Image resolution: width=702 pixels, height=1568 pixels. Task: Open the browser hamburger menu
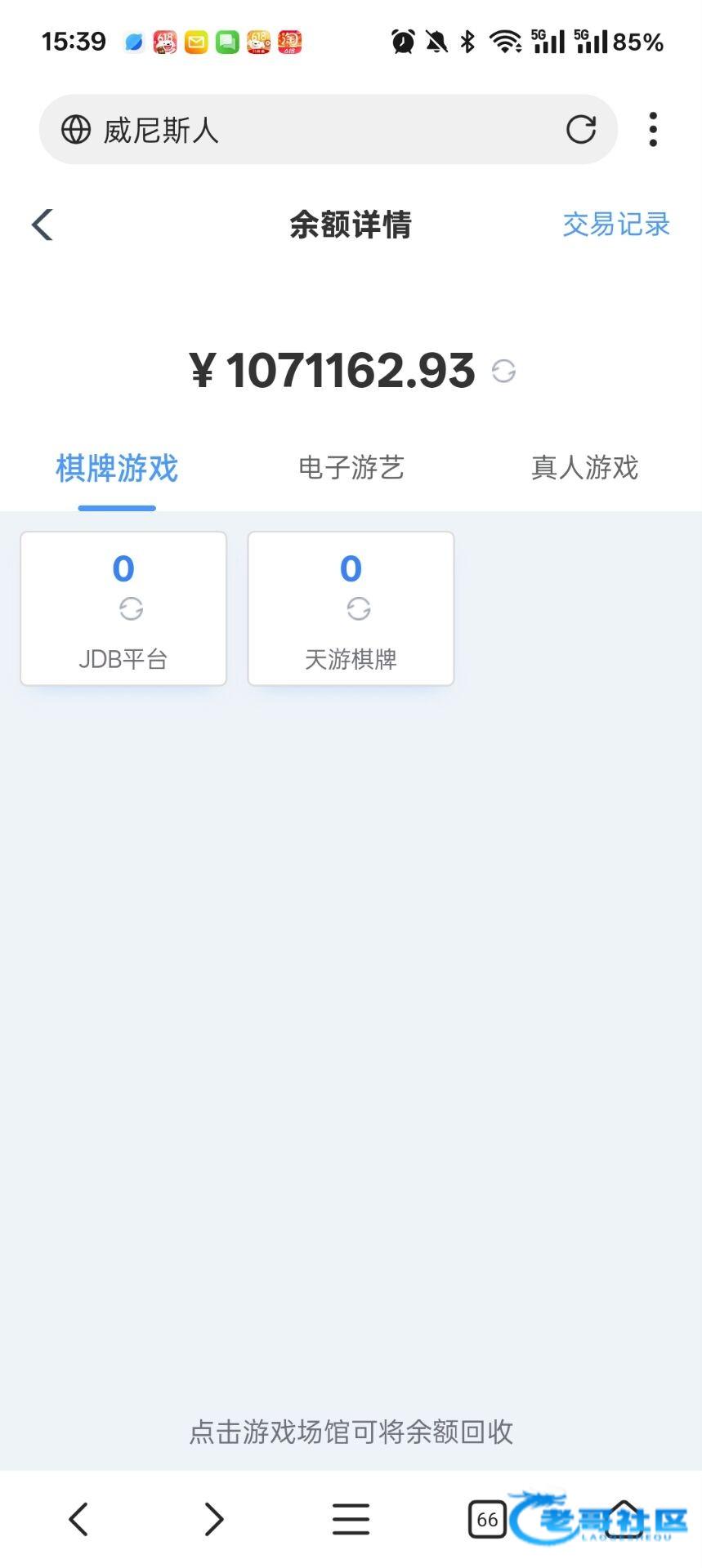tap(351, 1519)
